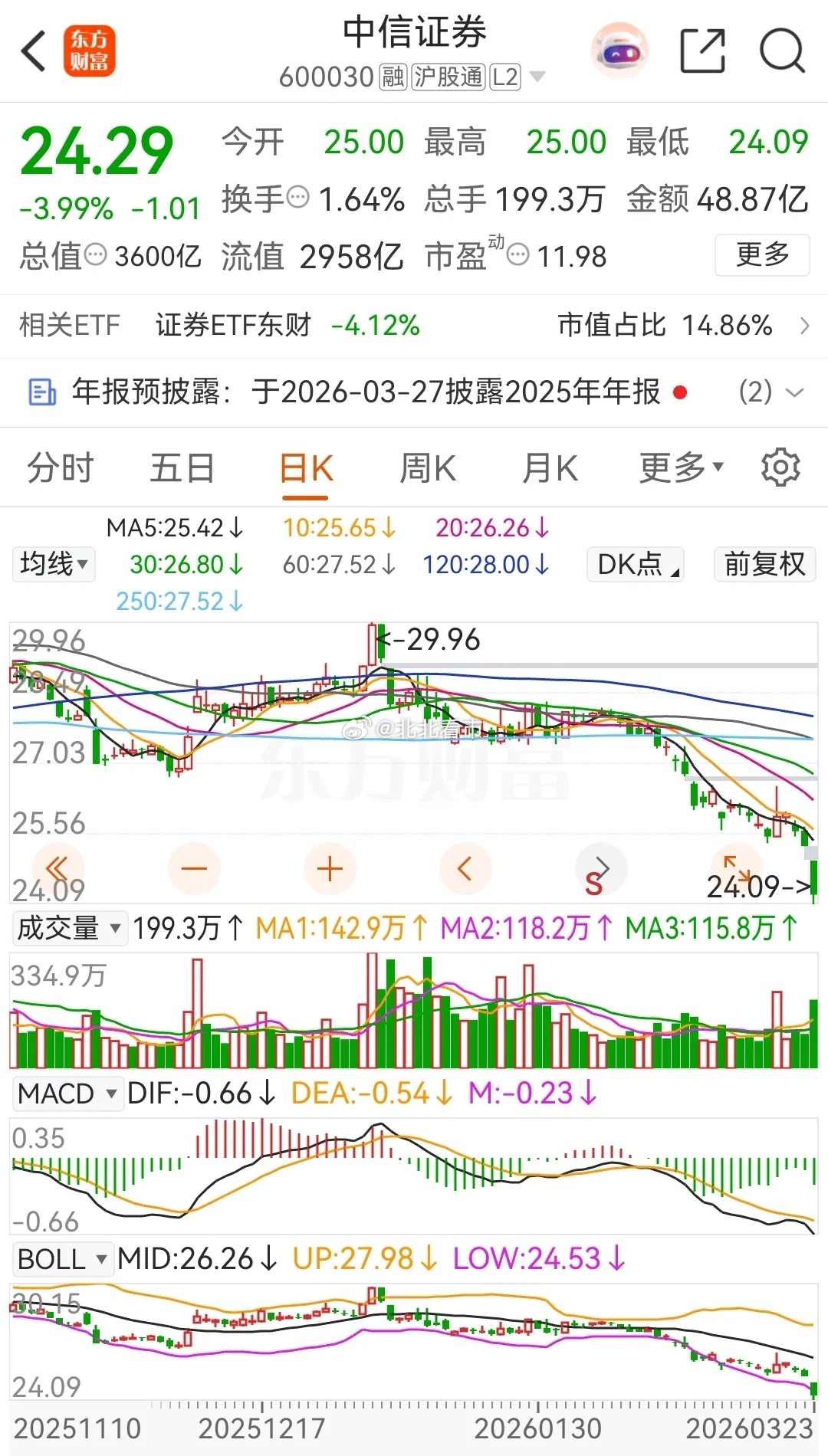This screenshot has width=828, height=1456.
Task: Select the 周K chart tab
Action: 428,467
